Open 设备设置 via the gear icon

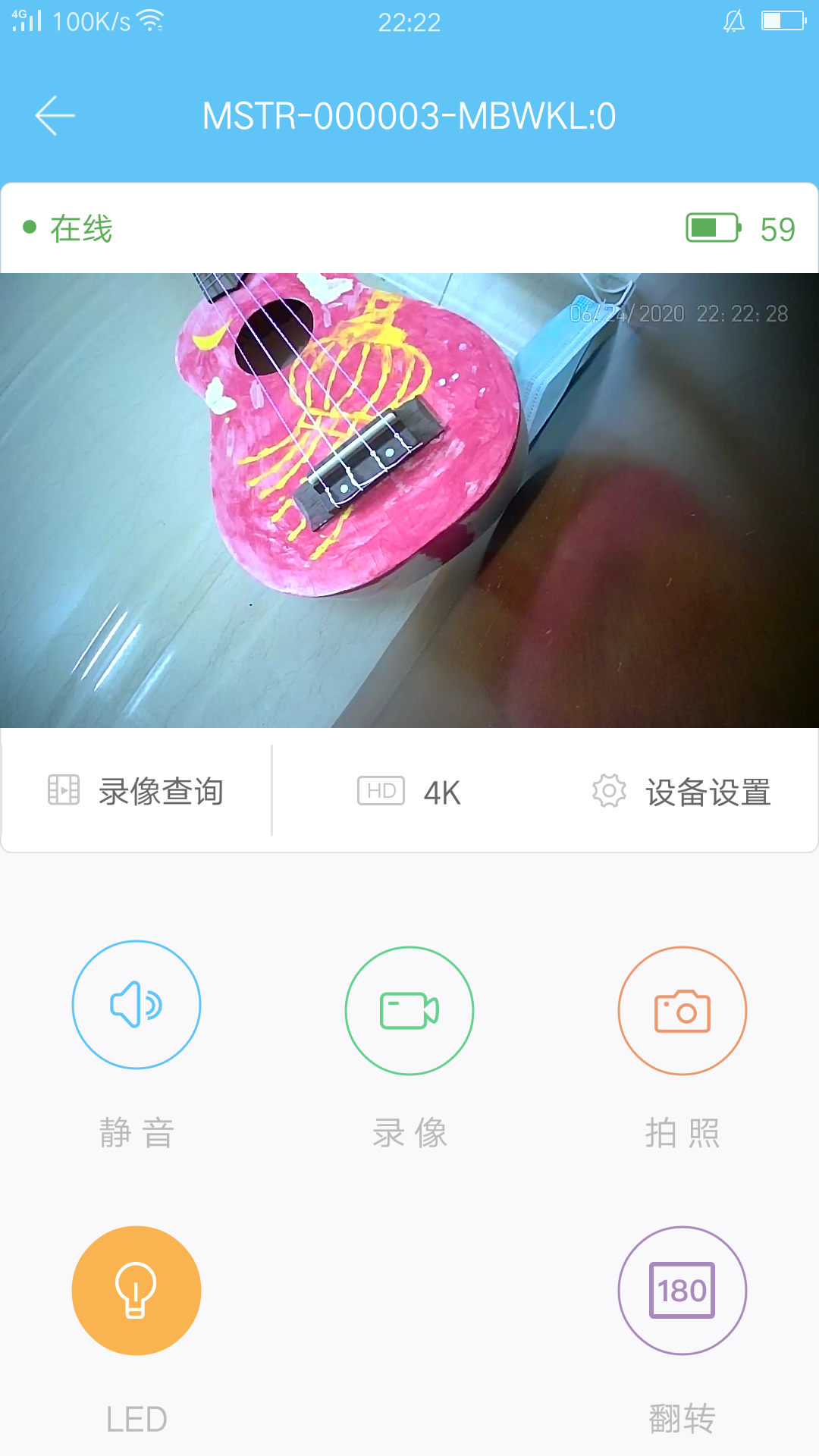(x=609, y=790)
